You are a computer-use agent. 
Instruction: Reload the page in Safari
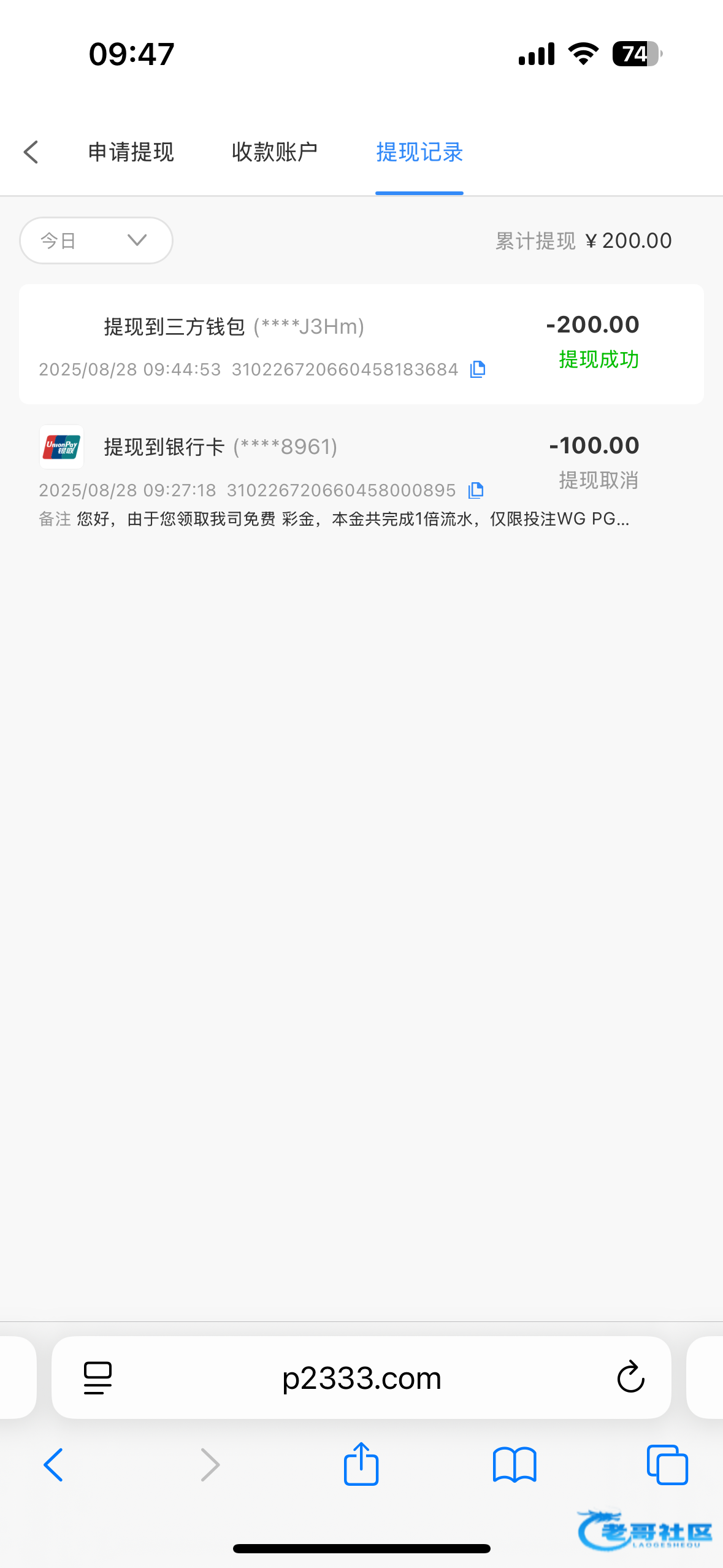coord(630,1377)
